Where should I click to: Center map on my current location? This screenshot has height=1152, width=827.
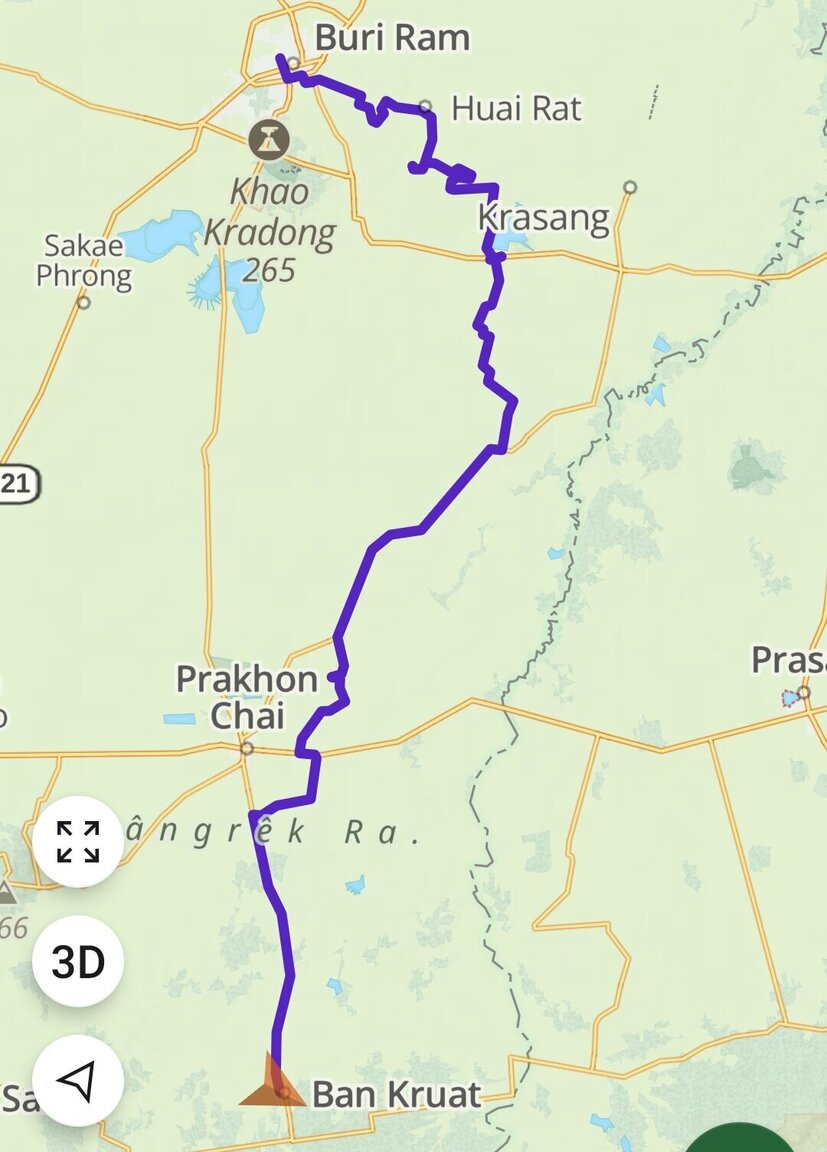[x=78, y=1080]
